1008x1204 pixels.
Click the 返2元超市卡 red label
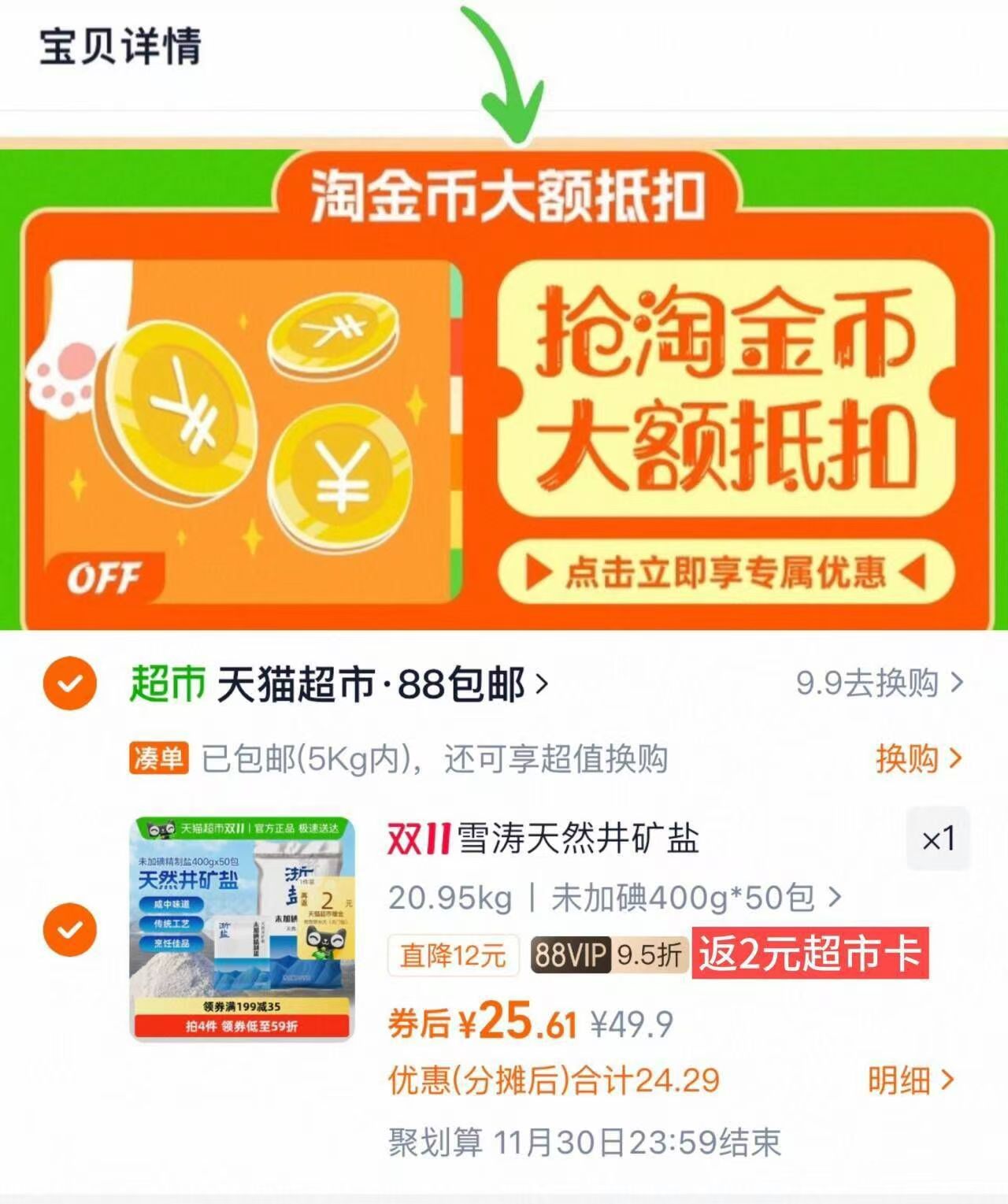(811, 953)
